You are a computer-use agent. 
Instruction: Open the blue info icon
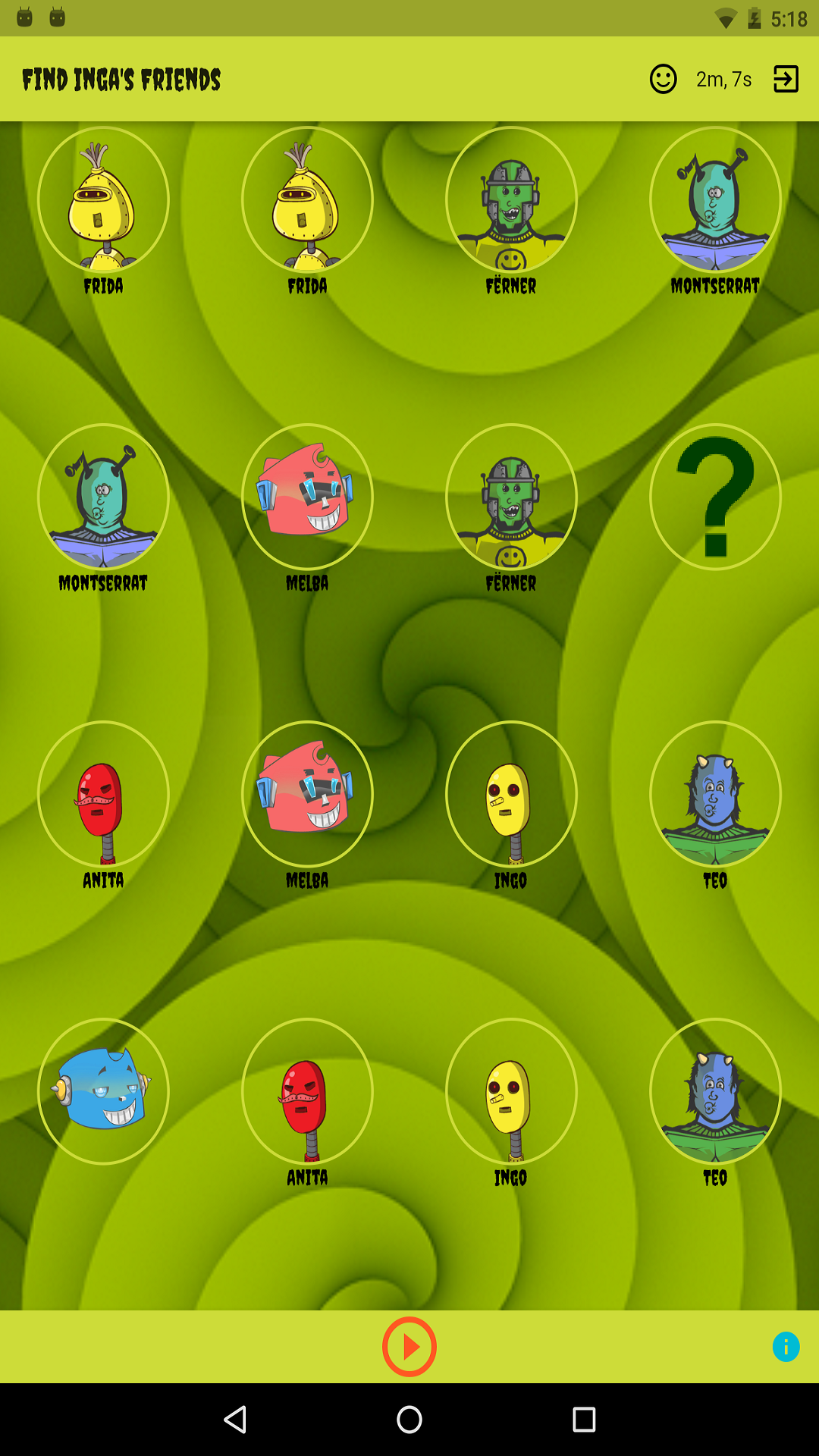(x=786, y=1347)
